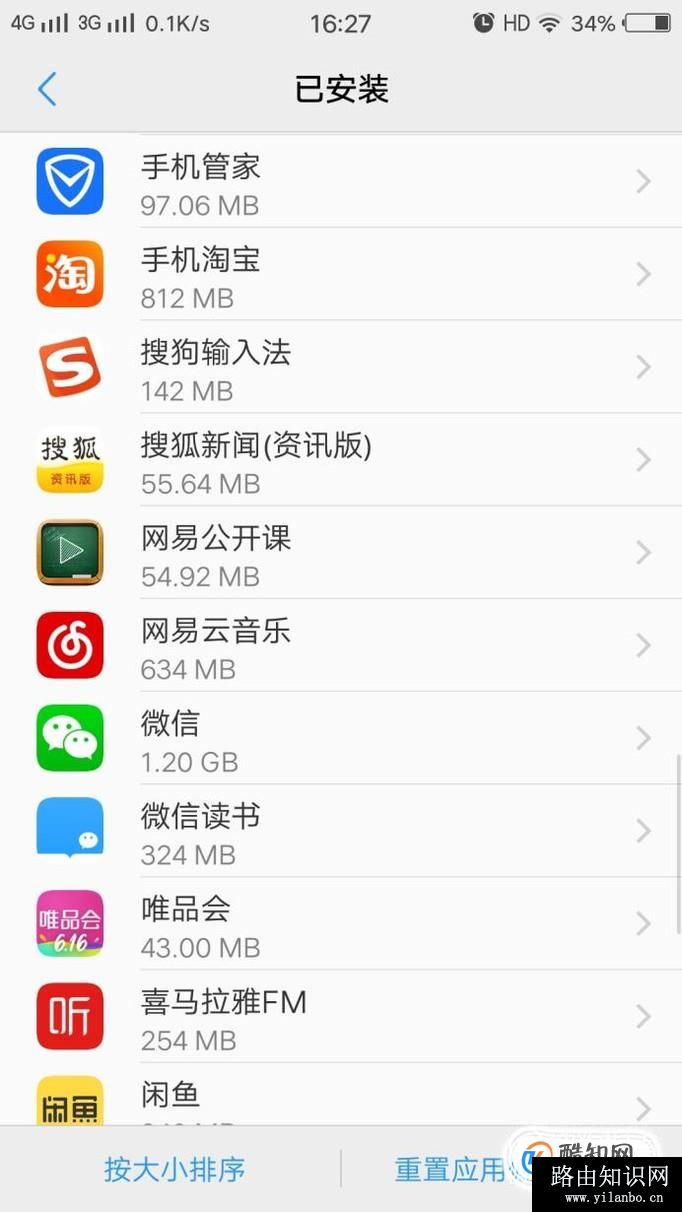Viewport: 682px width, 1212px height.
Task: Open 唯品会 app details
Action: (341, 924)
